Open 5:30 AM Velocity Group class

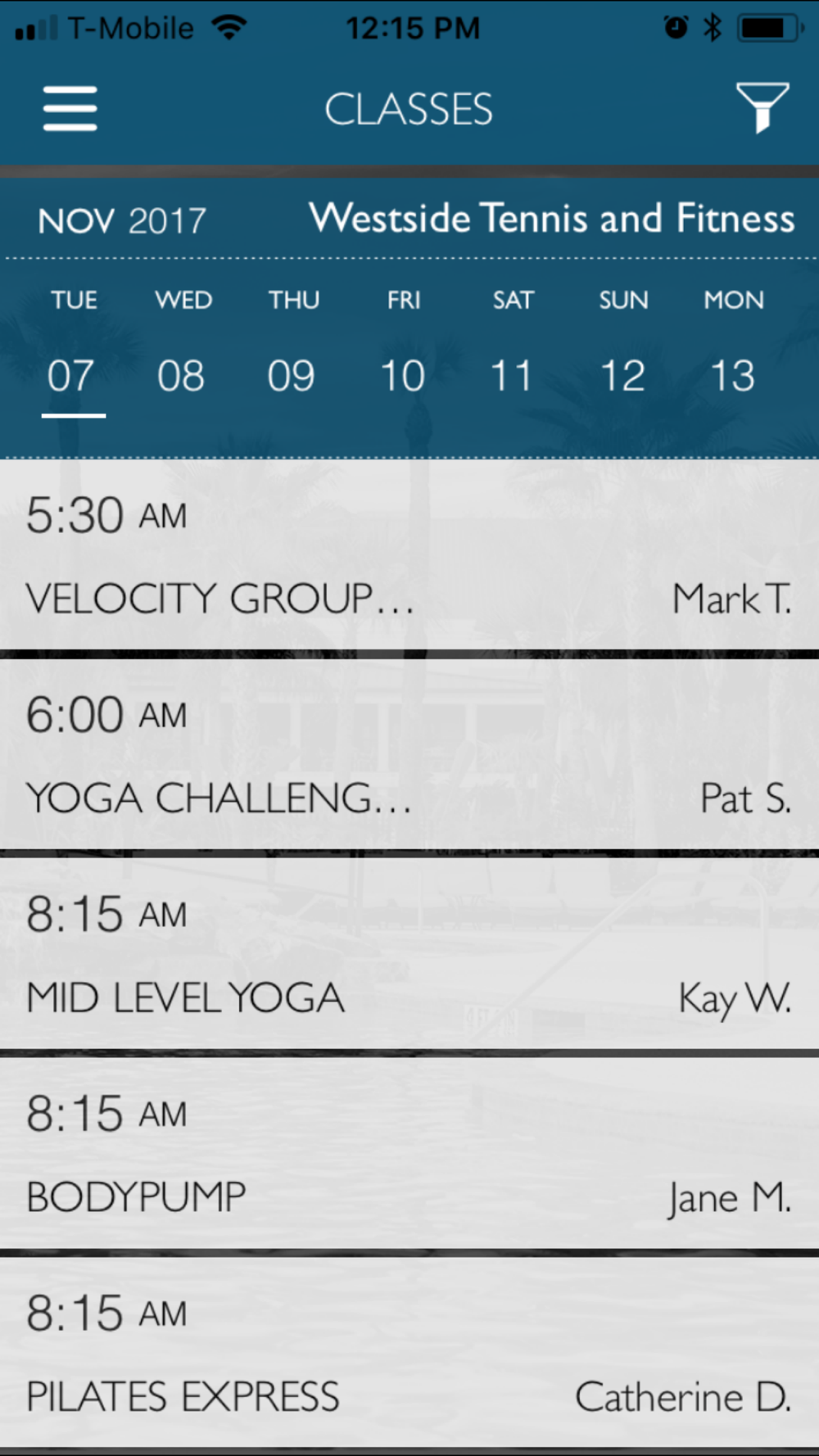pyautogui.click(x=409, y=555)
